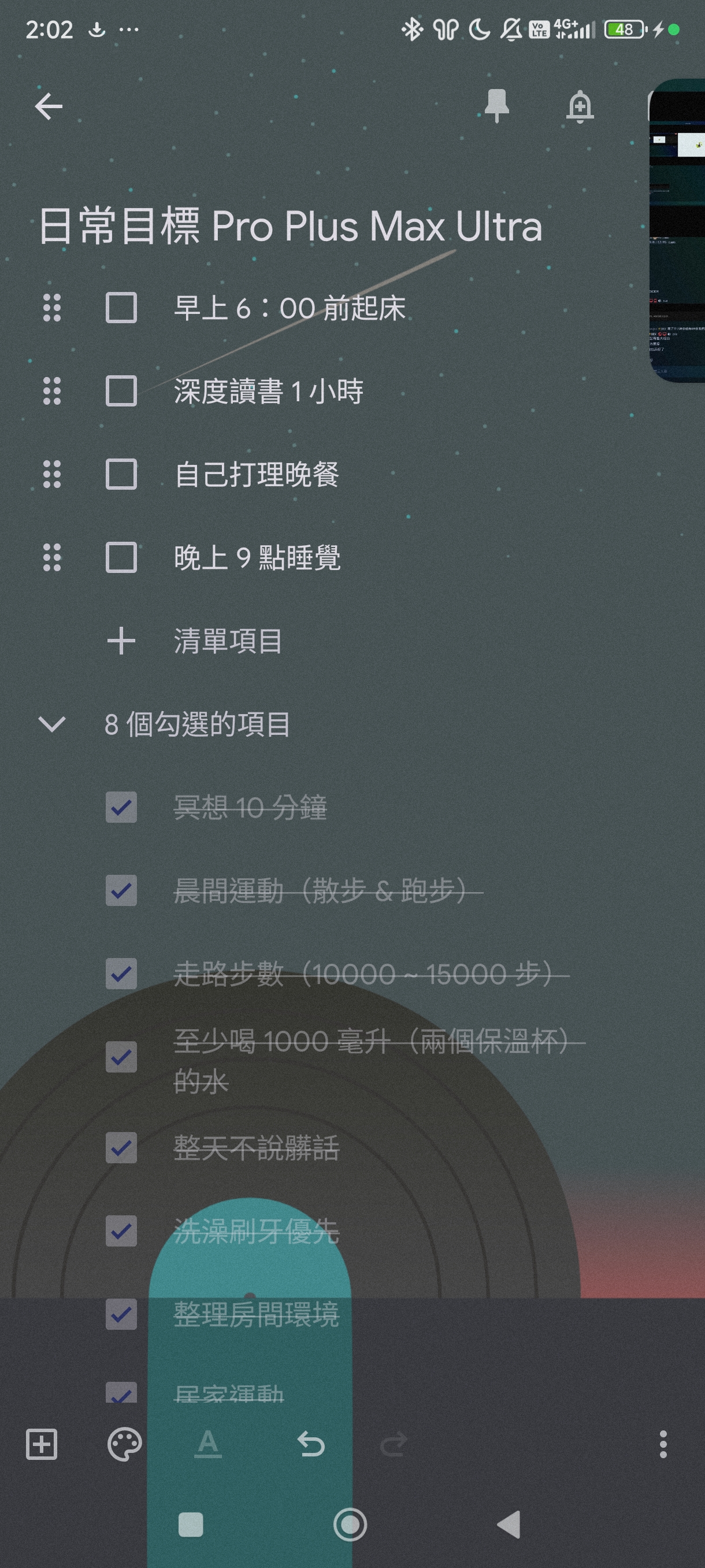Image resolution: width=705 pixels, height=1568 pixels.
Task: Add a reminder with the bell icon
Action: 580,106
